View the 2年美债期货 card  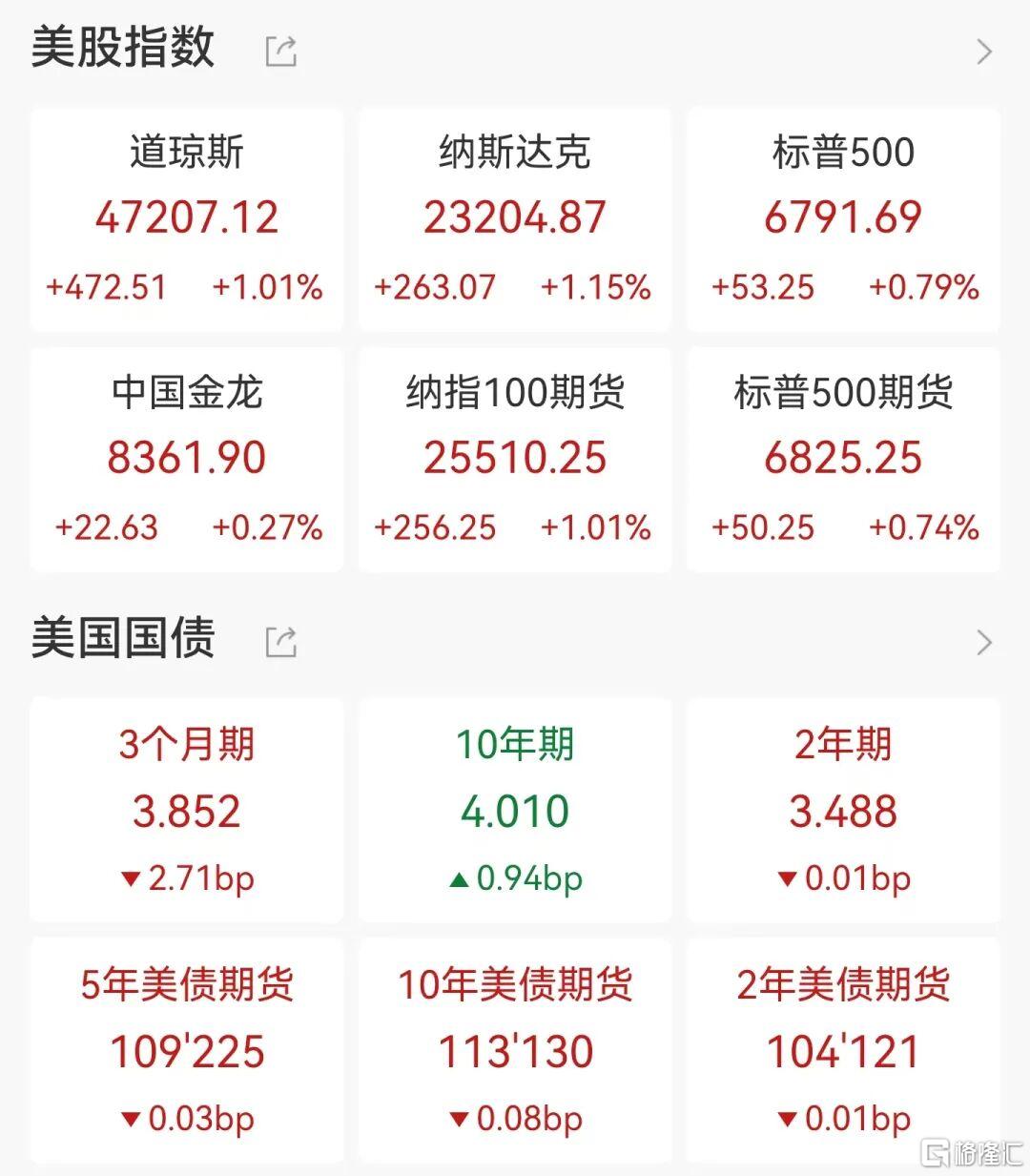coord(843,1050)
